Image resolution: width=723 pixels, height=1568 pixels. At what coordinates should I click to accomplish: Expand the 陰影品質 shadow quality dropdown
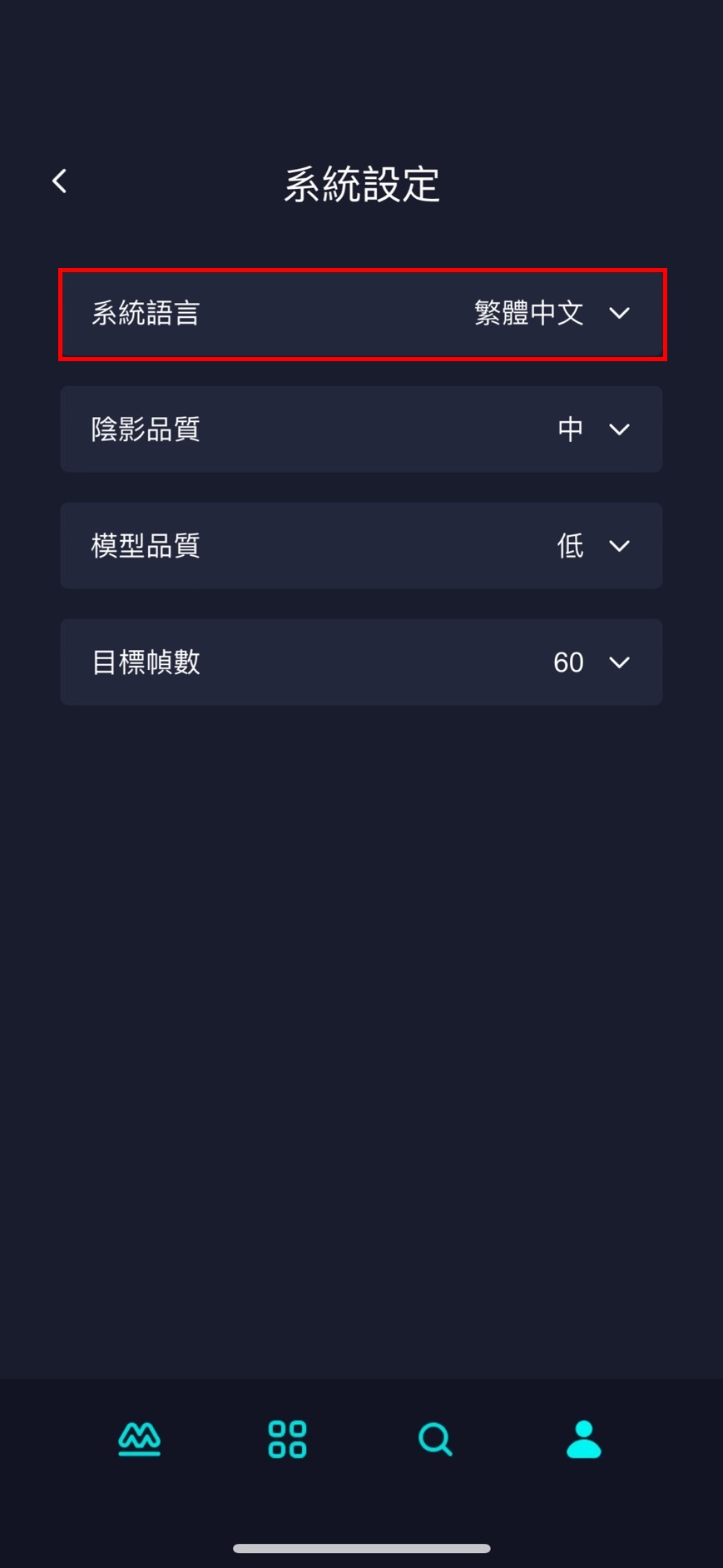click(362, 429)
